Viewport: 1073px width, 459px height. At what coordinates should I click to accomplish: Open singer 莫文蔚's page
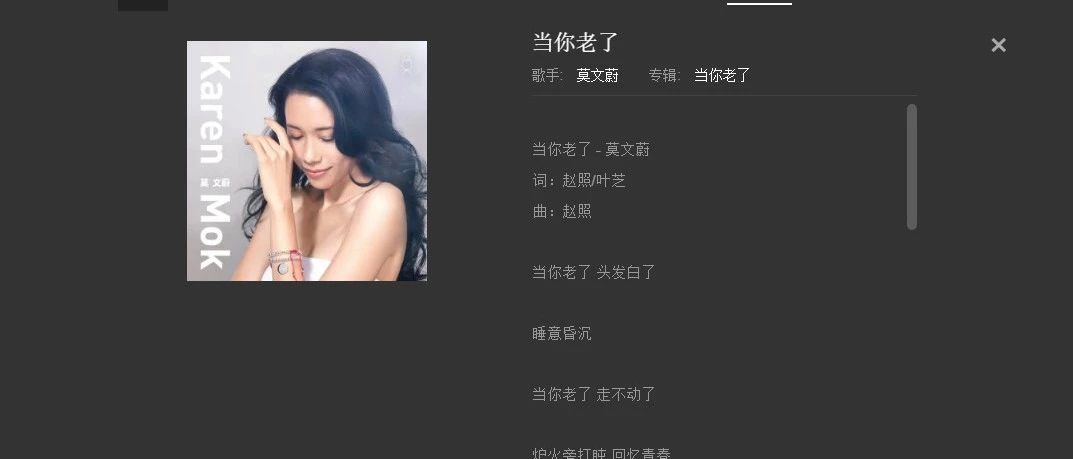click(597, 75)
